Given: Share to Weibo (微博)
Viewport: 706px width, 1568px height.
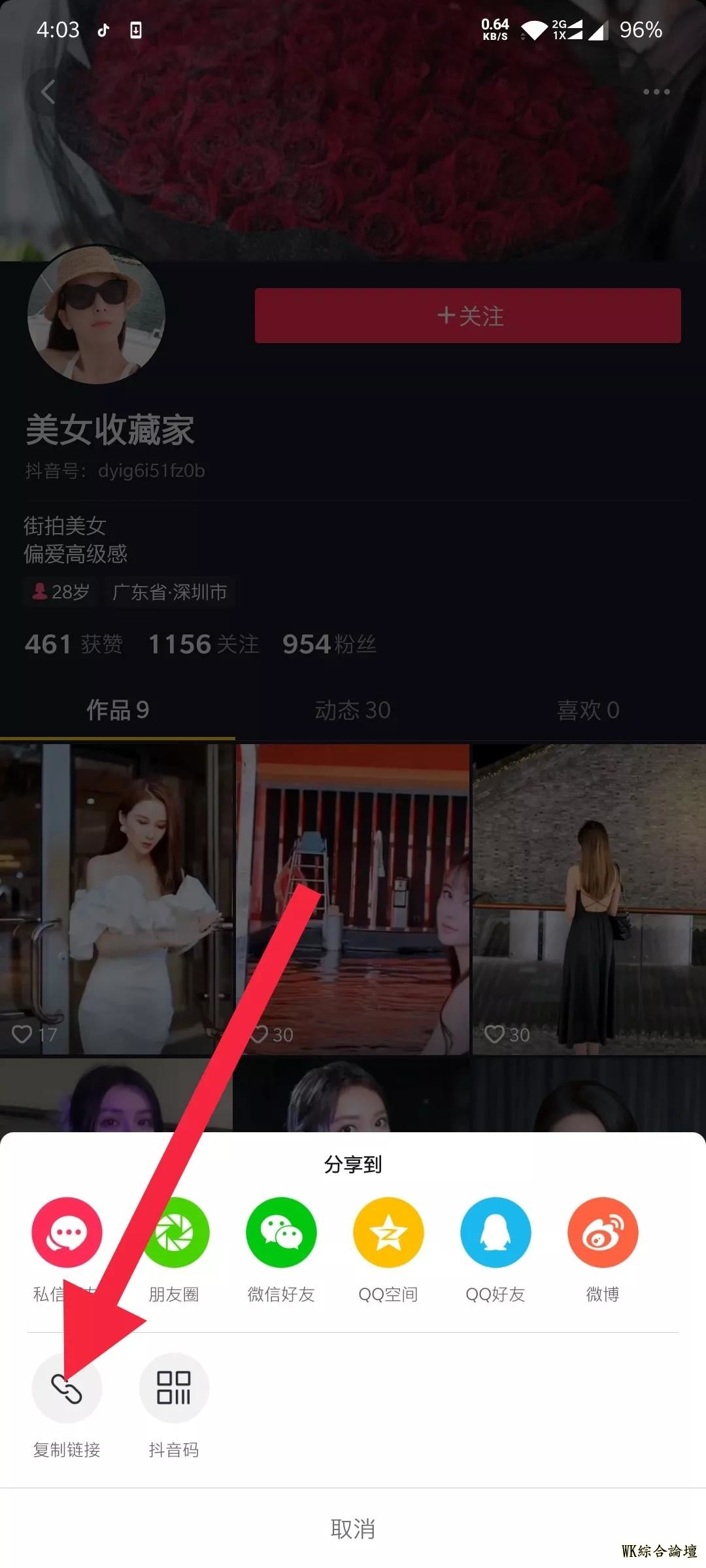Looking at the screenshot, I should [x=603, y=1233].
